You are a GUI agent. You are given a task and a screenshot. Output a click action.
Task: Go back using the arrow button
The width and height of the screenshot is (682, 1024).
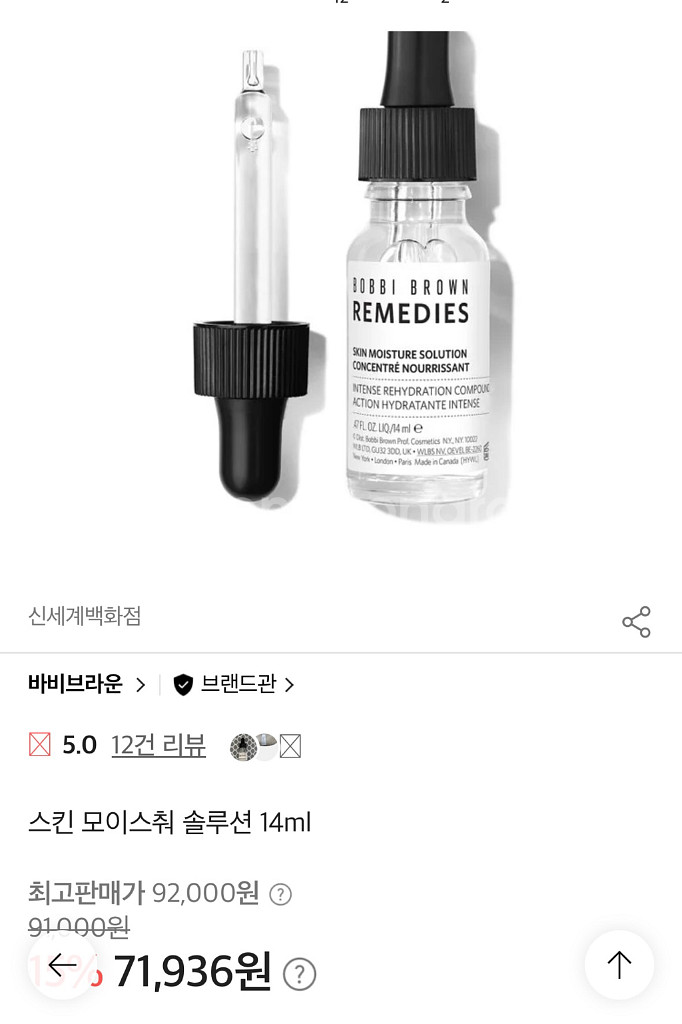(62, 965)
